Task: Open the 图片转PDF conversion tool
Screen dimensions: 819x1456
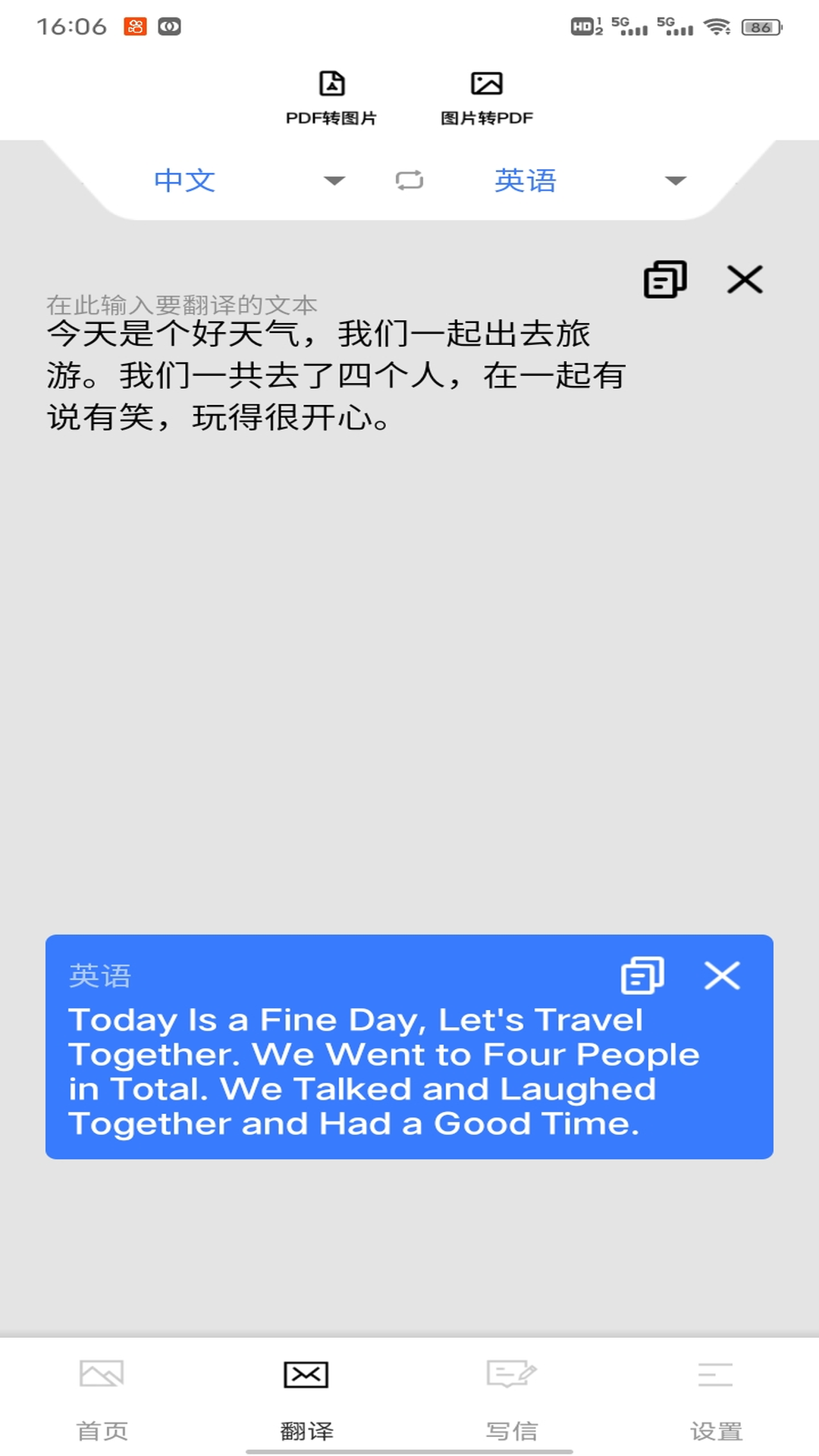Action: pos(488,95)
